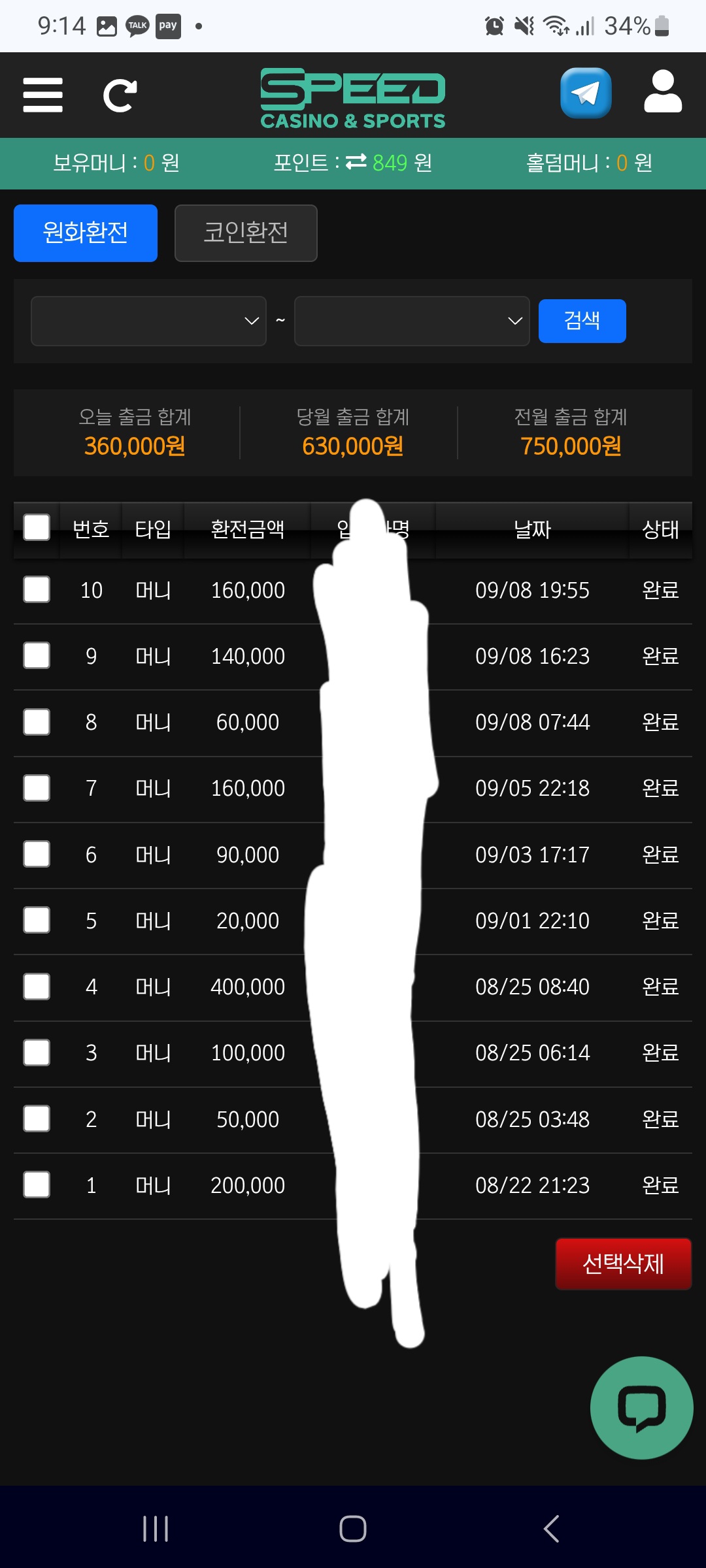This screenshot has height=1568, width=706.
Task: Open the hamburger menu
Action: point(42,95)
